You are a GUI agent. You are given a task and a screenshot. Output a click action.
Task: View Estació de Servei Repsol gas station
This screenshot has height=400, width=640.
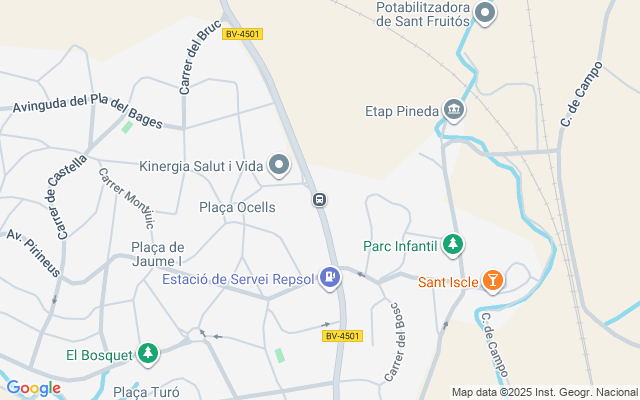point(330,277)
